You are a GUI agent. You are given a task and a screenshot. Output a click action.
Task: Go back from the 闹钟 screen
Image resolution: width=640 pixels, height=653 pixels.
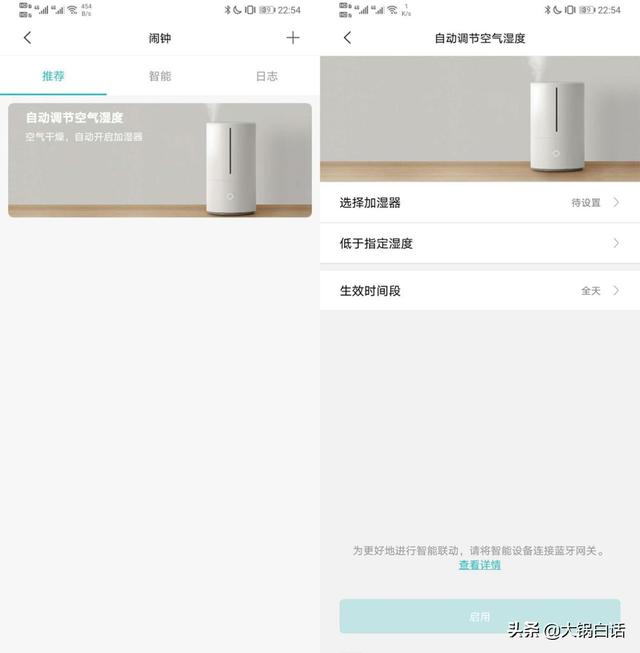pyautogui.click(x=27, y=38)
